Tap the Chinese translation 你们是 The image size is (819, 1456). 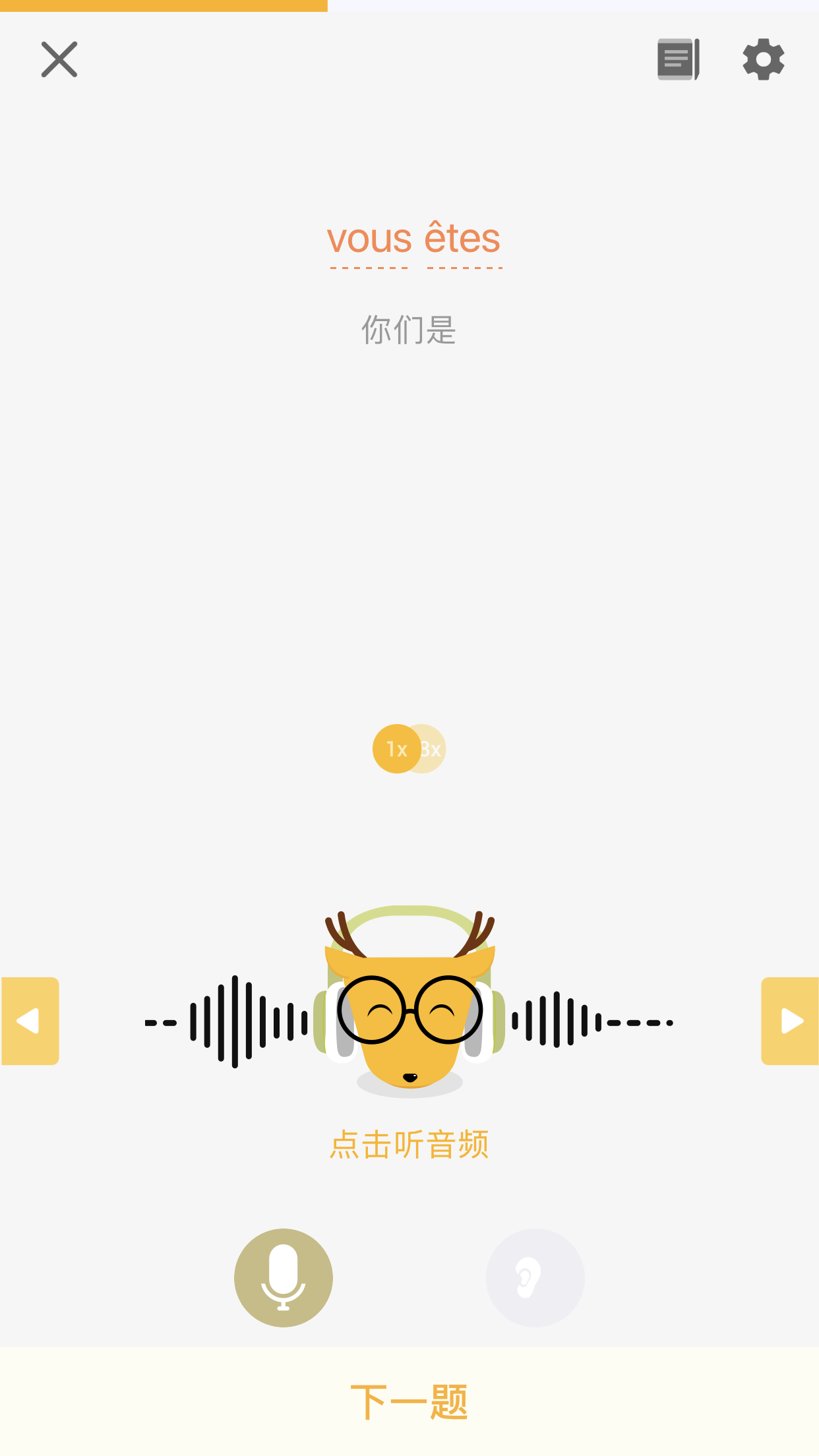(x=408, y=330)
